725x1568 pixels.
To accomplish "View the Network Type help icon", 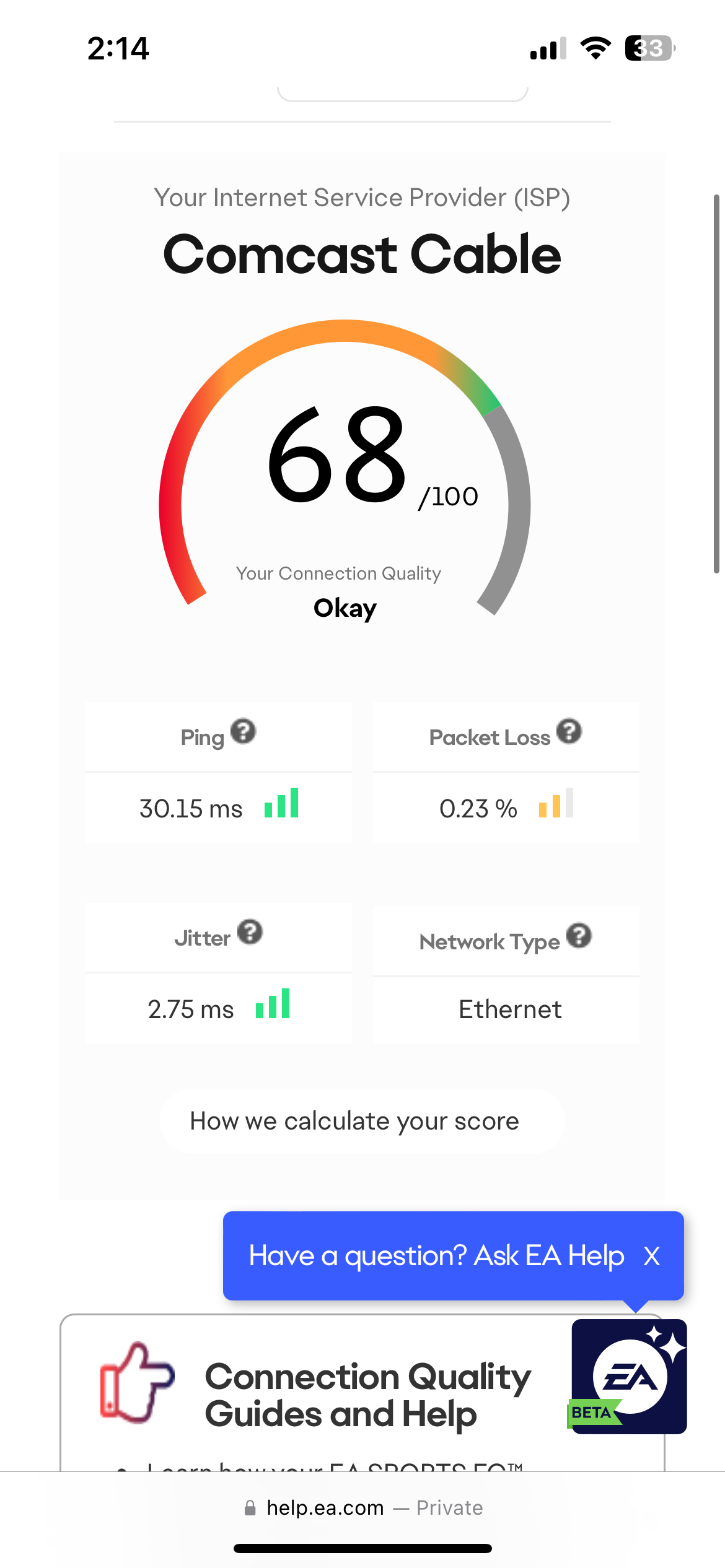I will pos(579,935).
